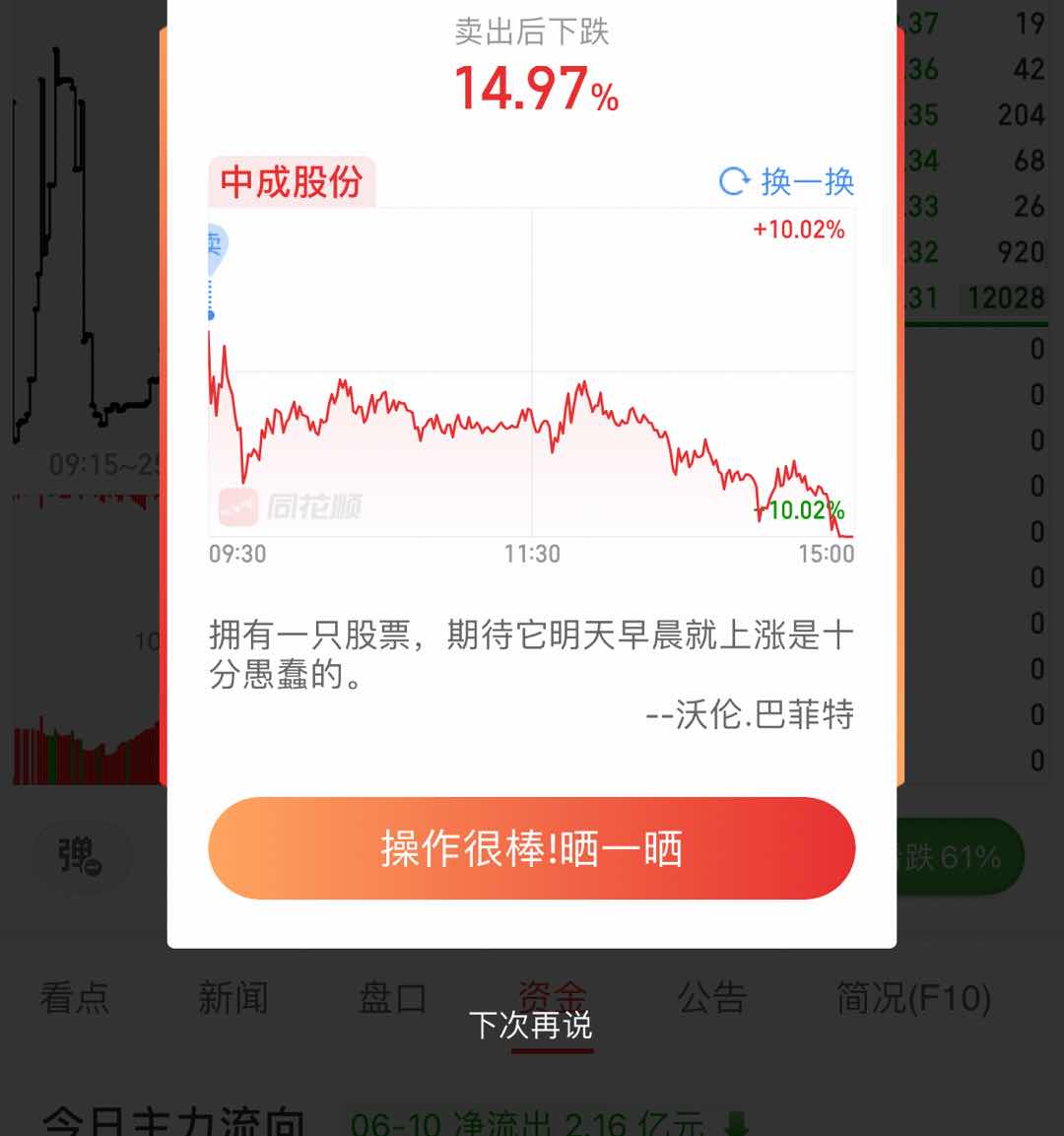Tap 换一换 to refresh the stock

coord(787,182)
